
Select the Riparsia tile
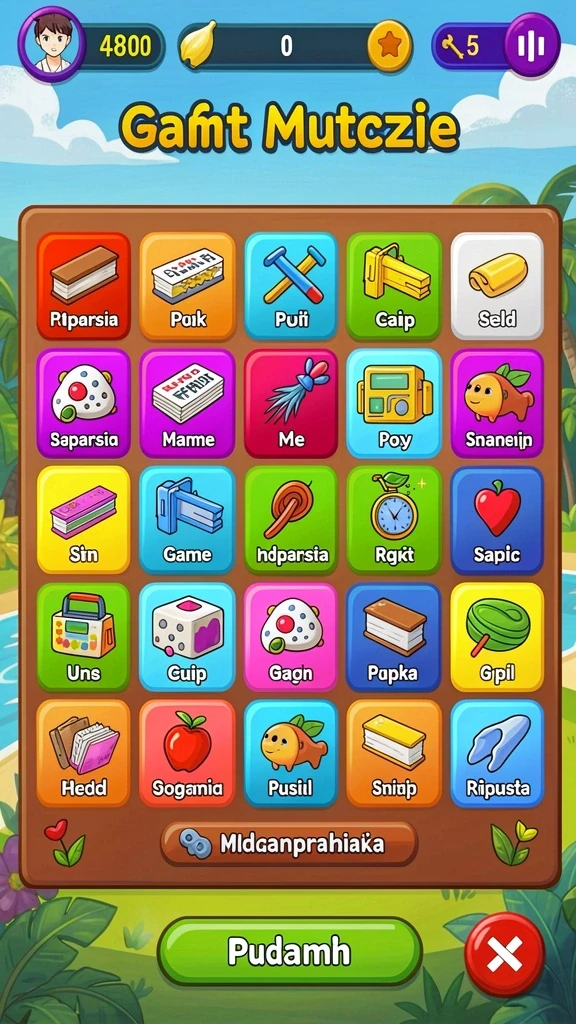[x=84, y=286]
